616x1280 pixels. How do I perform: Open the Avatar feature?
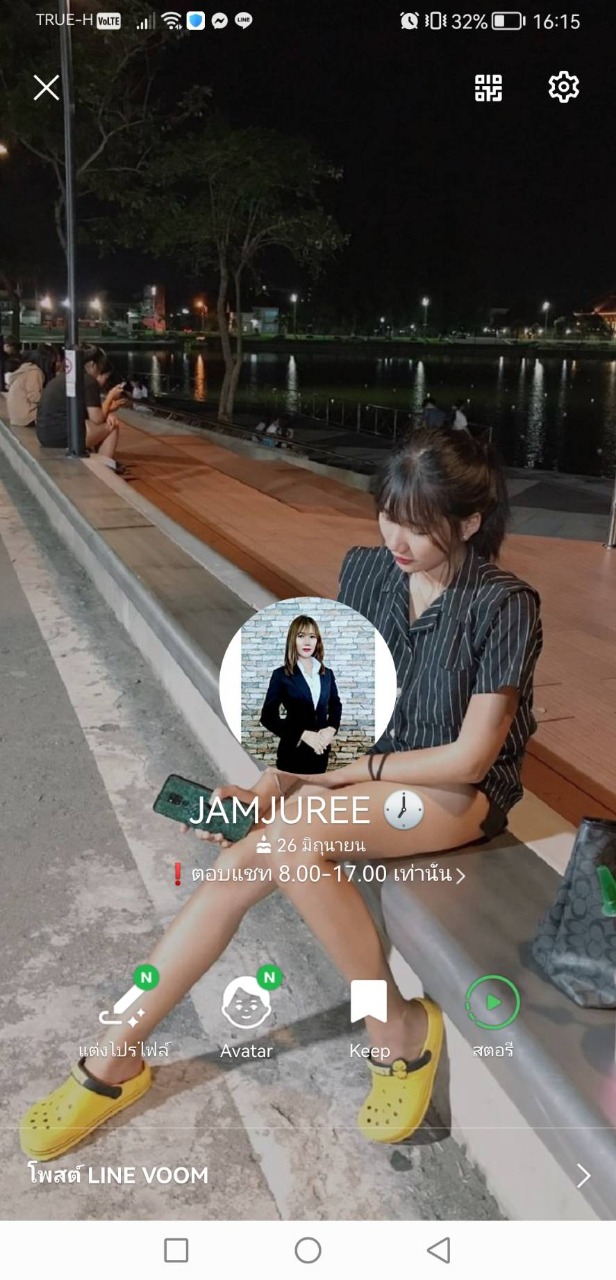[246, 1012]
